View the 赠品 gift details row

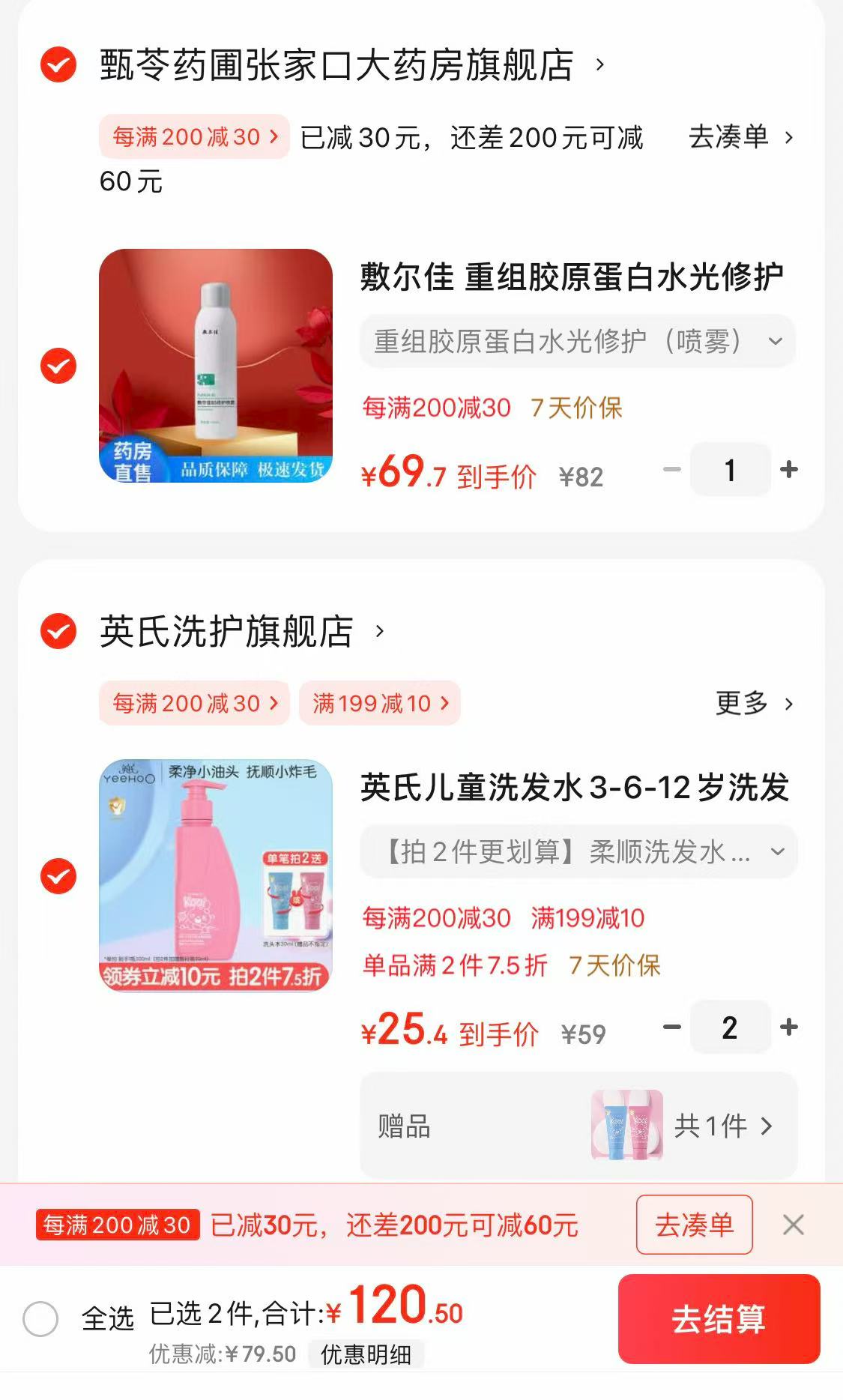coord(578,1126)
